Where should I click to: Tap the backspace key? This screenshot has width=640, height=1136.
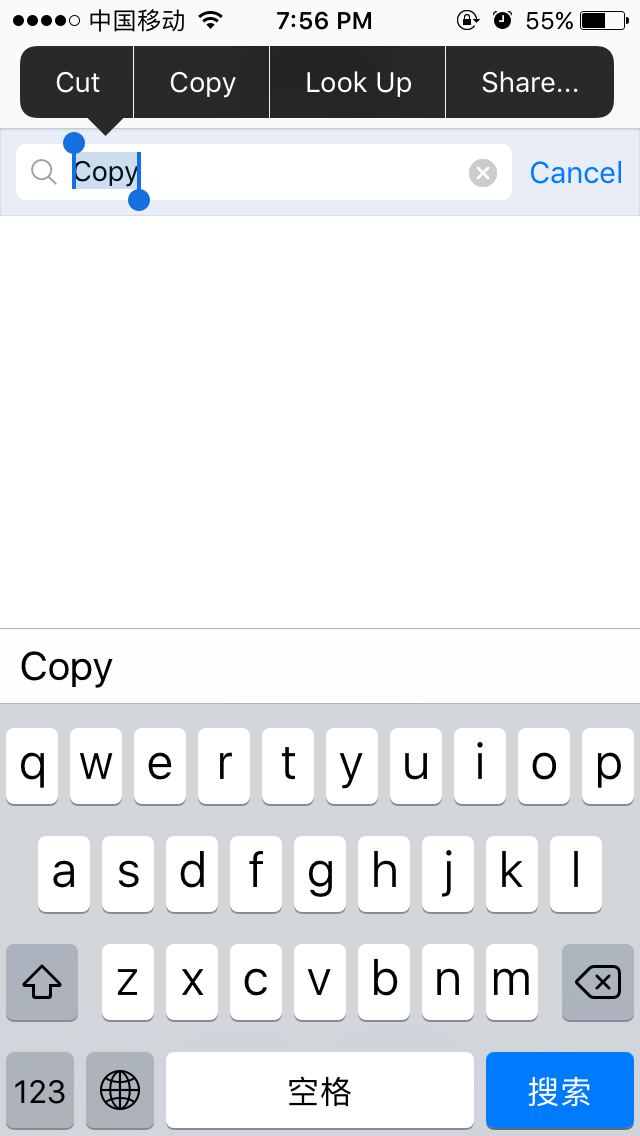[598, 982]
